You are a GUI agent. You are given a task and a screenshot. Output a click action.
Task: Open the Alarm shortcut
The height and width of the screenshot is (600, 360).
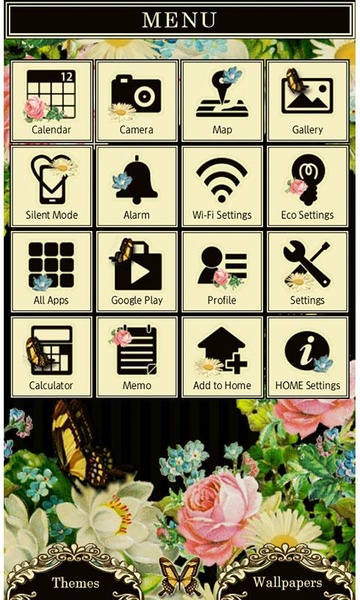137,186
